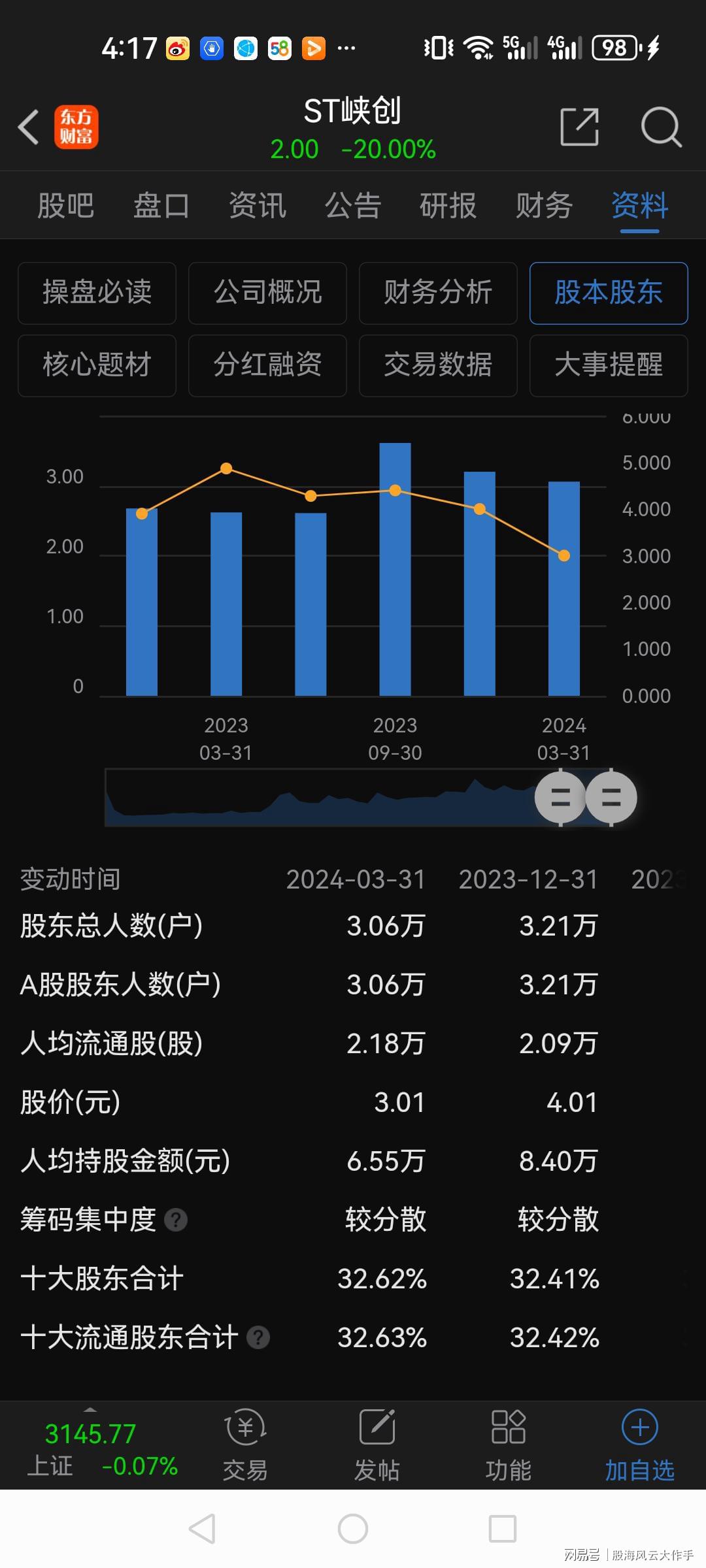Open the search magnifier icon

pyautogui.click(x=661, y=127)
